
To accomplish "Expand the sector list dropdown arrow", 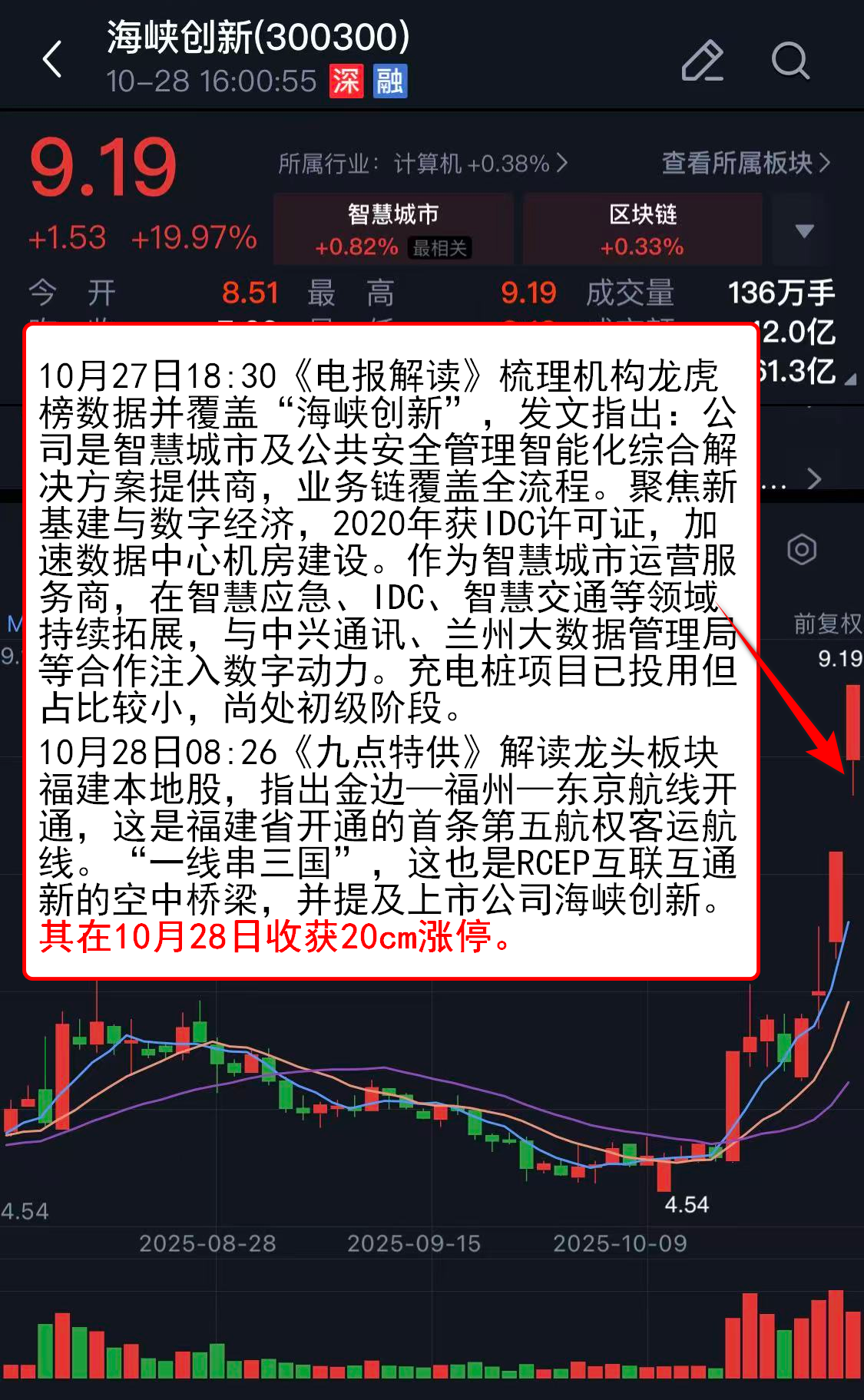I will click(x=804, y=230).
